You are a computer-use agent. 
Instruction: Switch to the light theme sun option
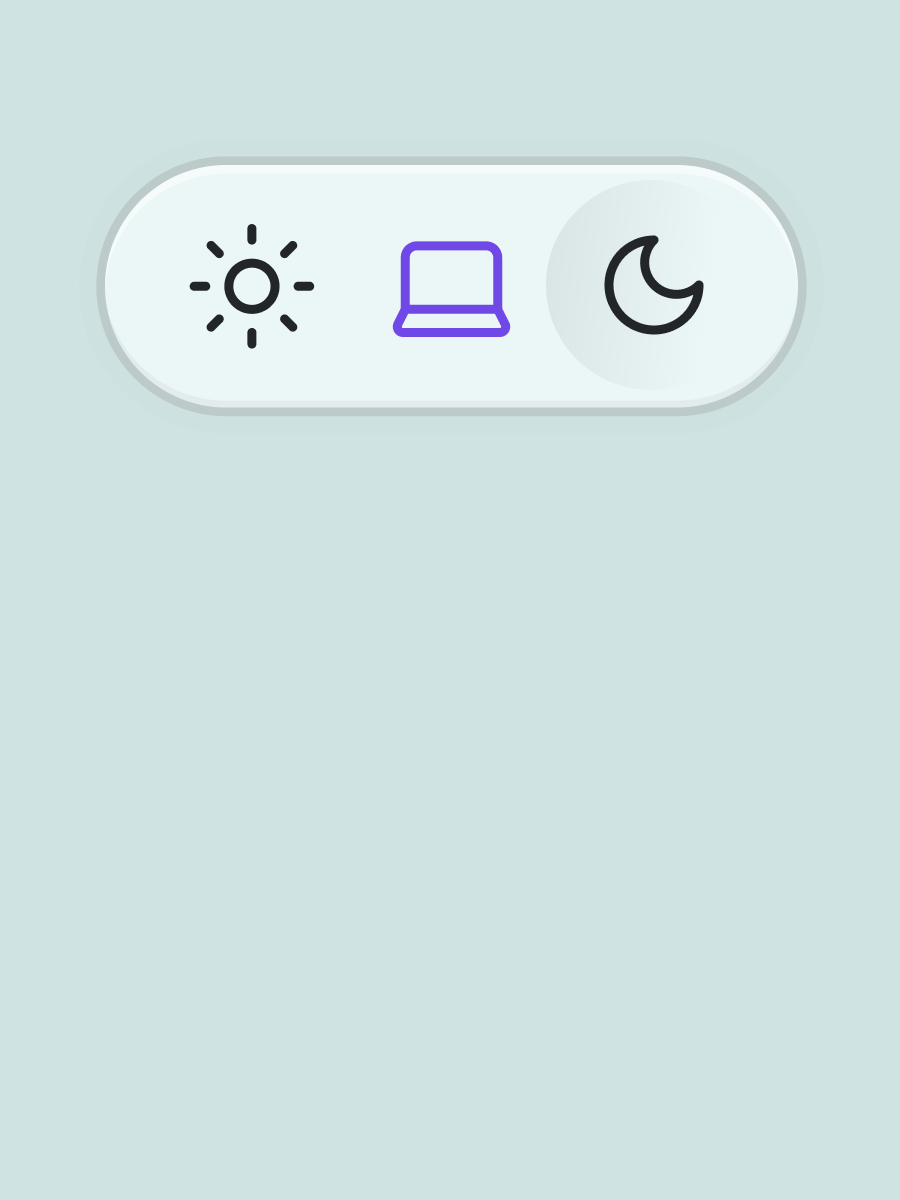(252, 286)
